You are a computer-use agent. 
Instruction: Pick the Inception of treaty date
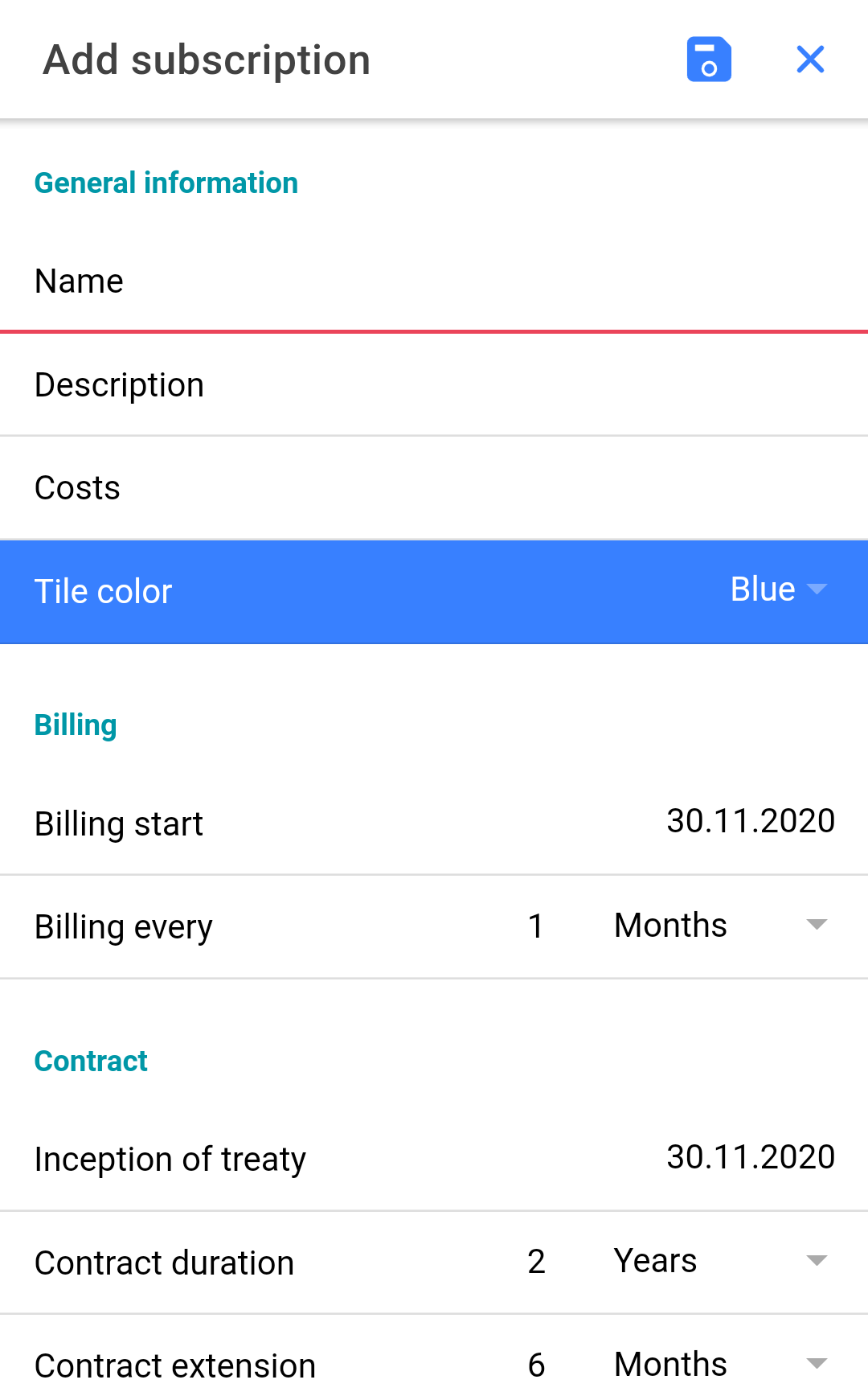(750, 1158)
